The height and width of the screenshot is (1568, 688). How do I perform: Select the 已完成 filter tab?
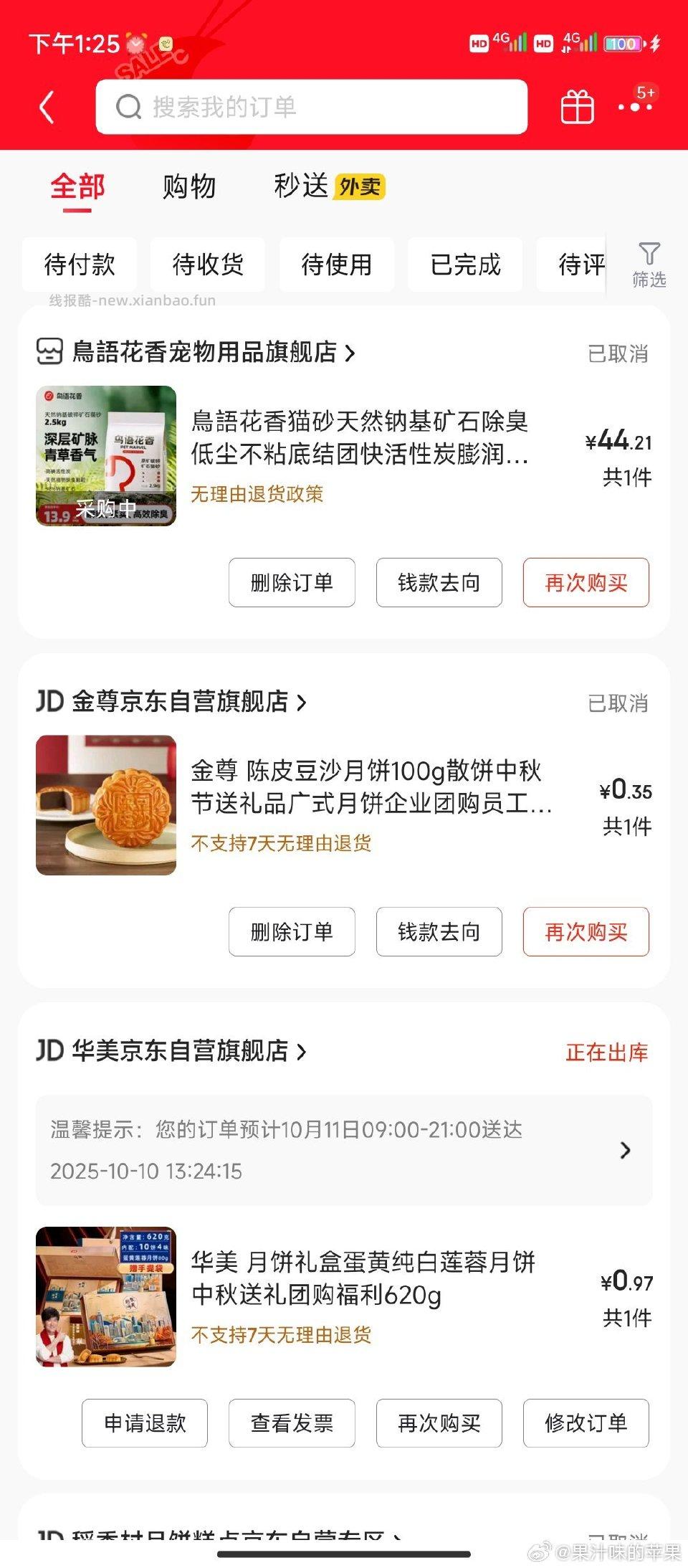pyautogui.click(x=464, y=265)
